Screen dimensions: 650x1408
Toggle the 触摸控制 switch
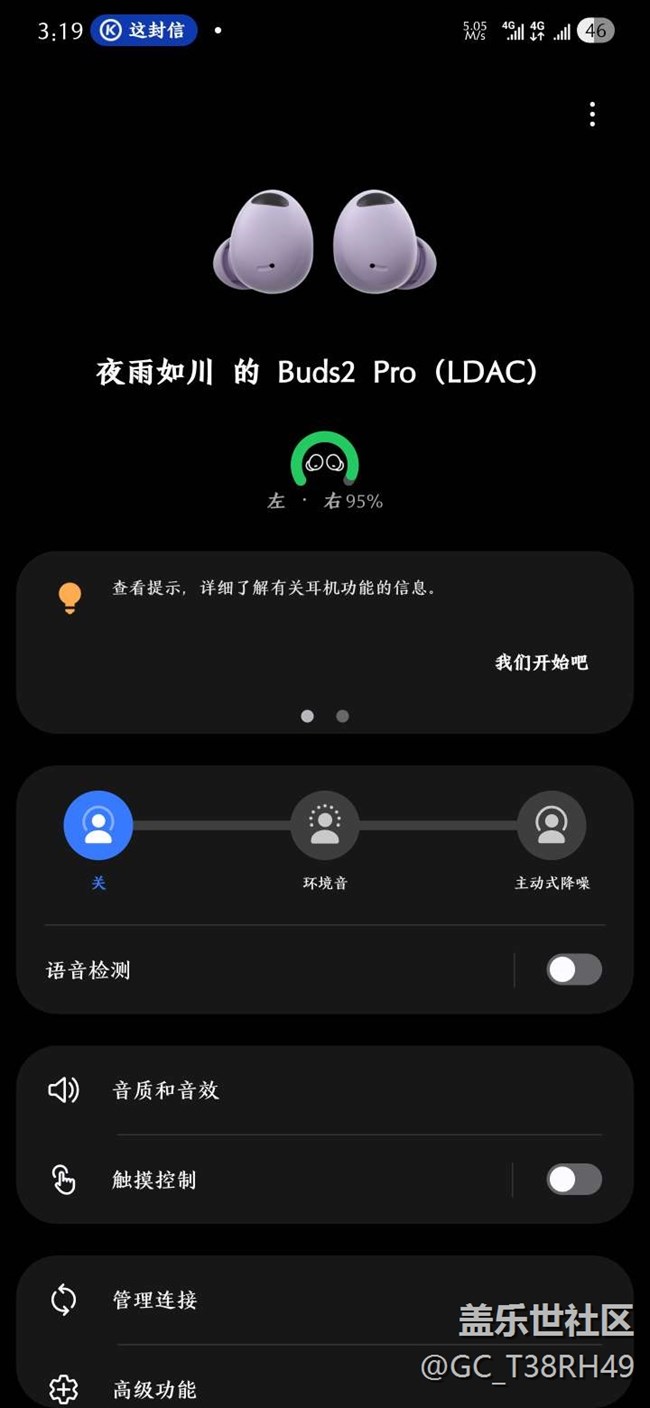(x=574, y=1180)
